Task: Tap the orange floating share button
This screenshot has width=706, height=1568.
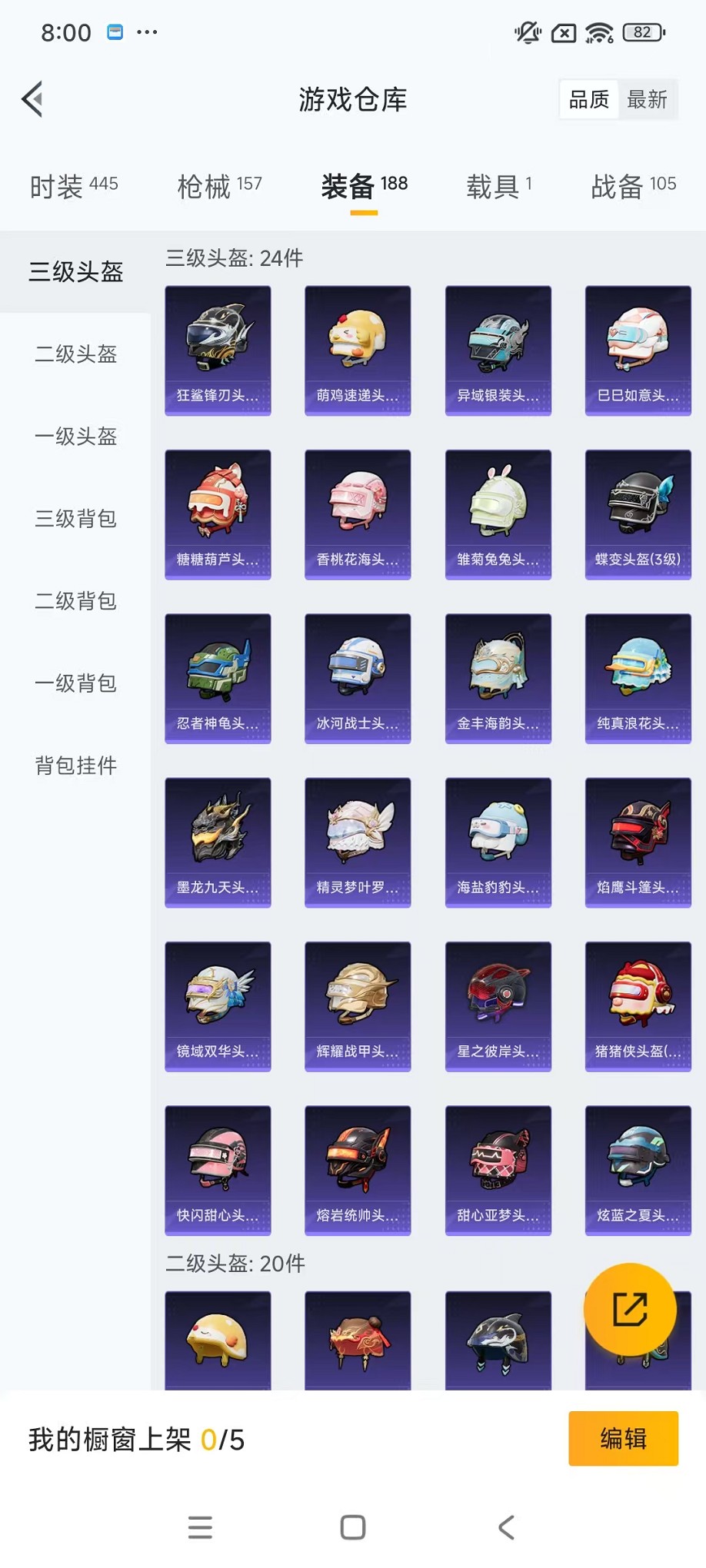Action: pos(630,1309)
